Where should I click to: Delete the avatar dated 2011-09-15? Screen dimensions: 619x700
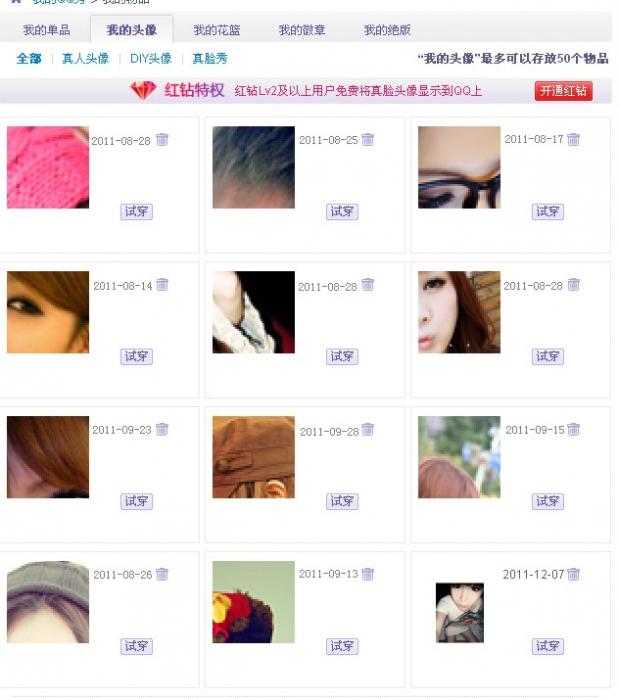[x=574, y=429]
